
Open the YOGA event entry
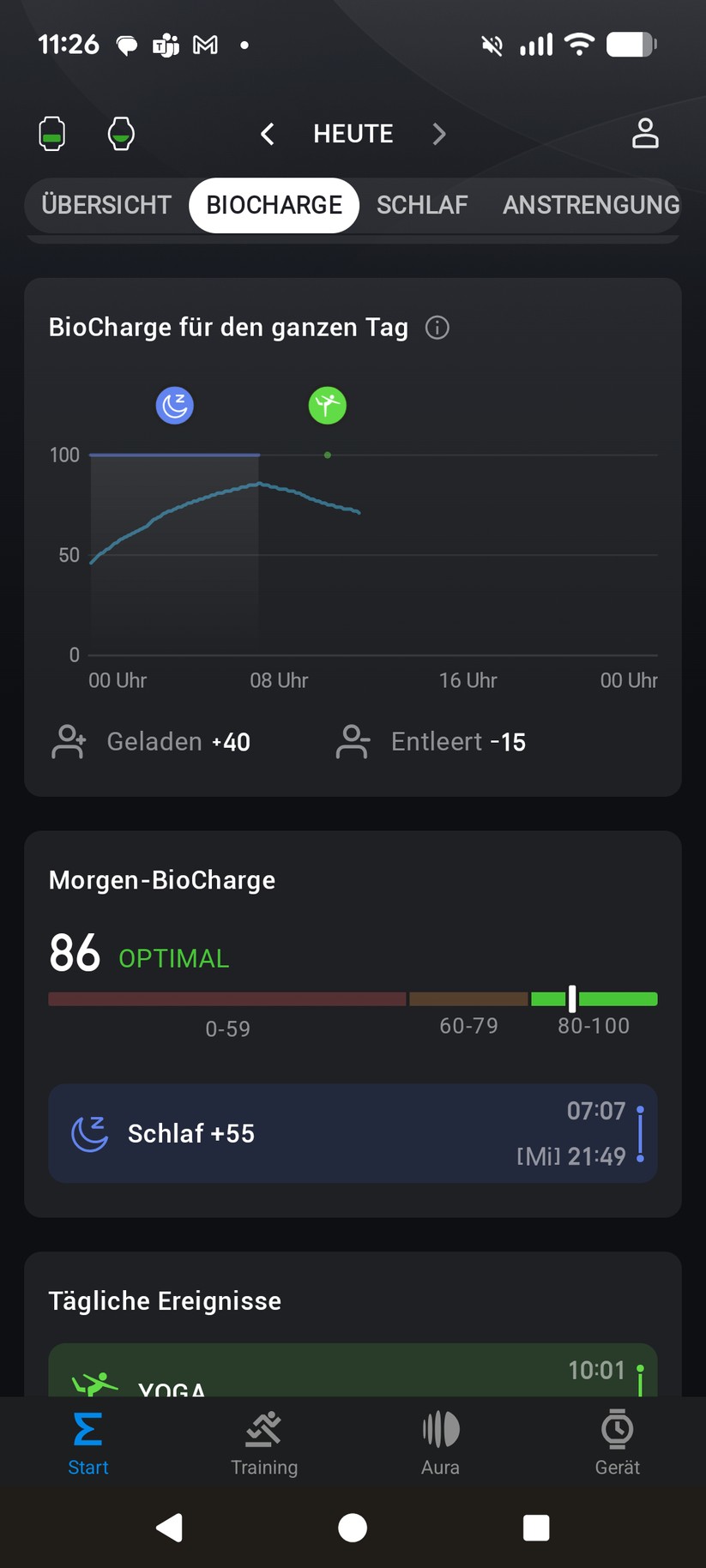353,1372
